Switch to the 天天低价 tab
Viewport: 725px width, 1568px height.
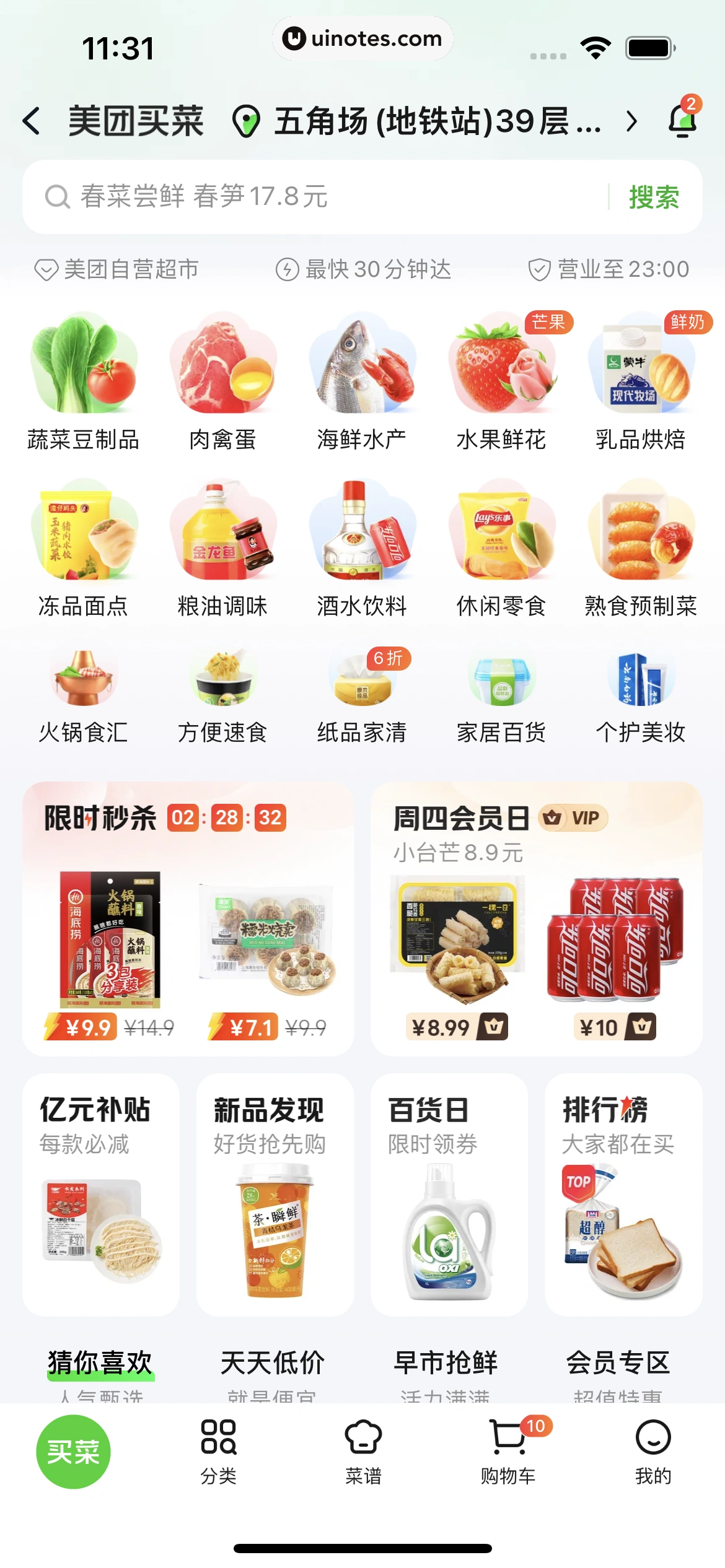click(273, 1362)
